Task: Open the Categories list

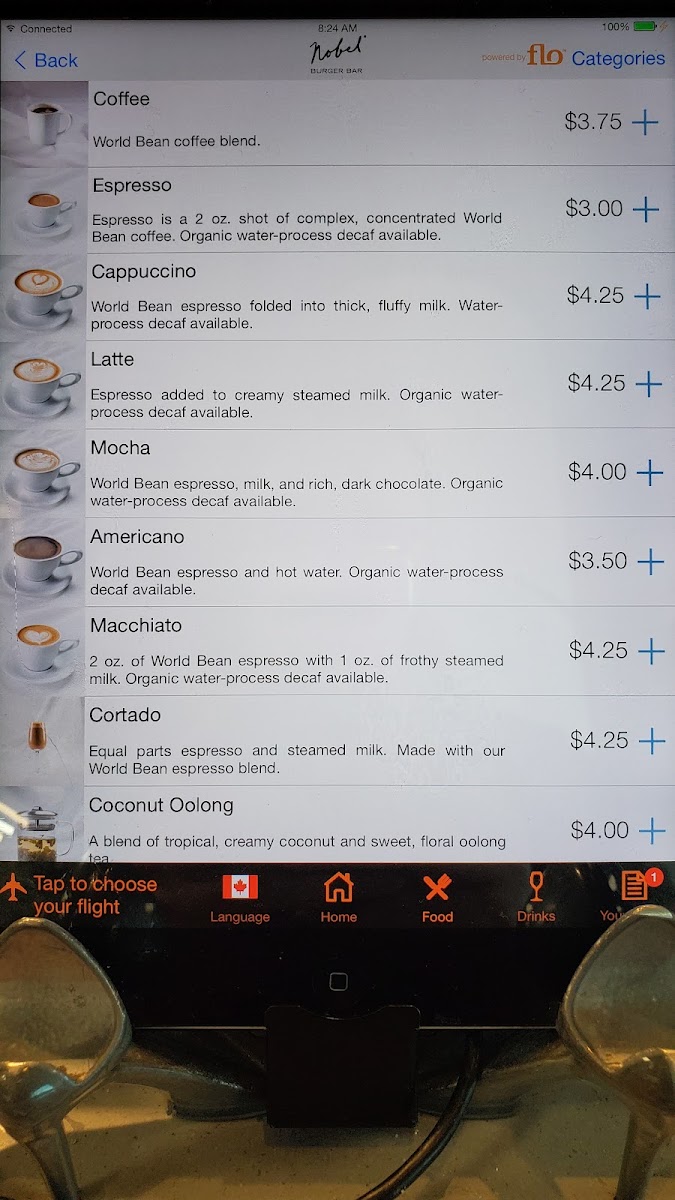Action: [617, 58]
